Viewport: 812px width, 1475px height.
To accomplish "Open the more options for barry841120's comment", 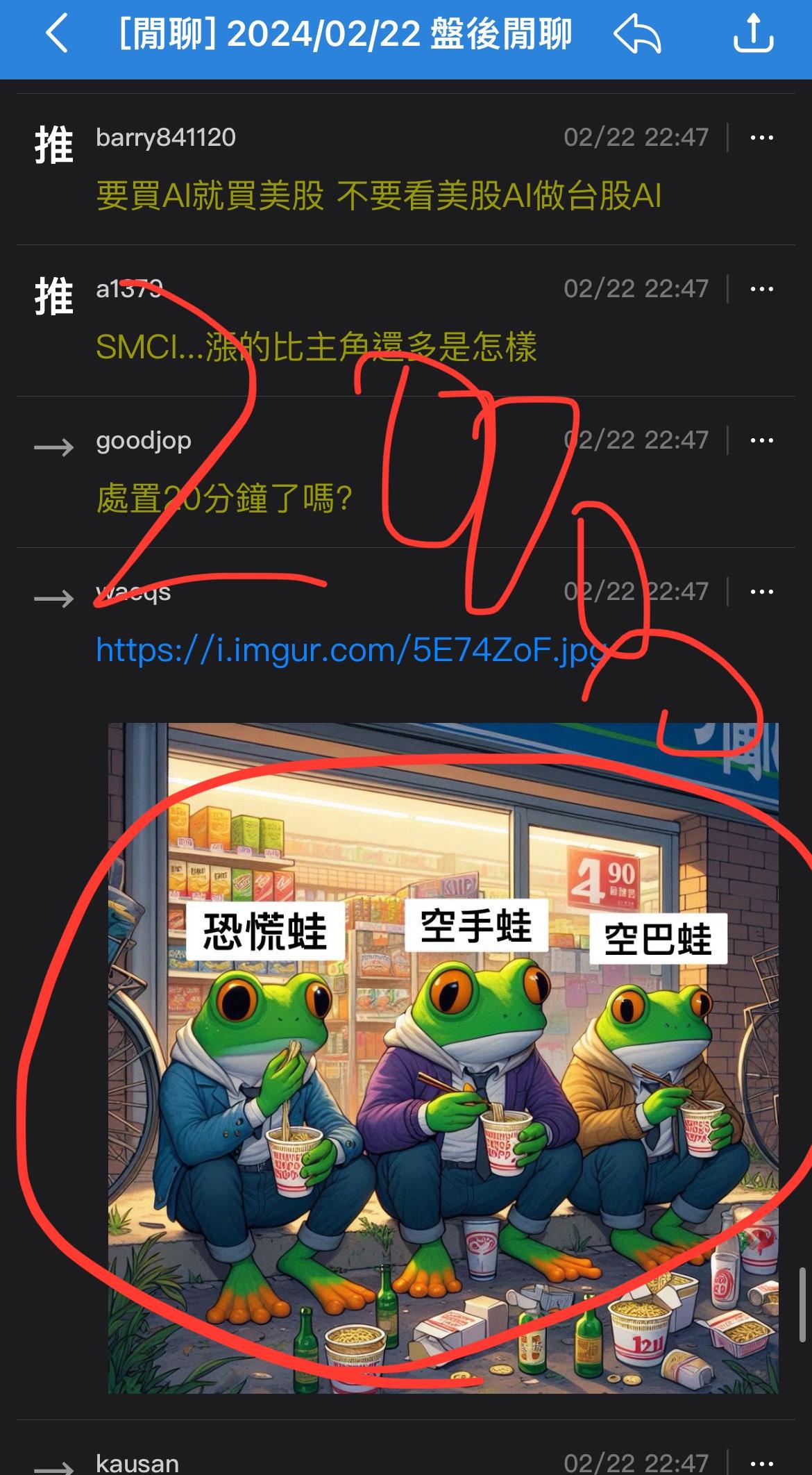I will point(762,137).
